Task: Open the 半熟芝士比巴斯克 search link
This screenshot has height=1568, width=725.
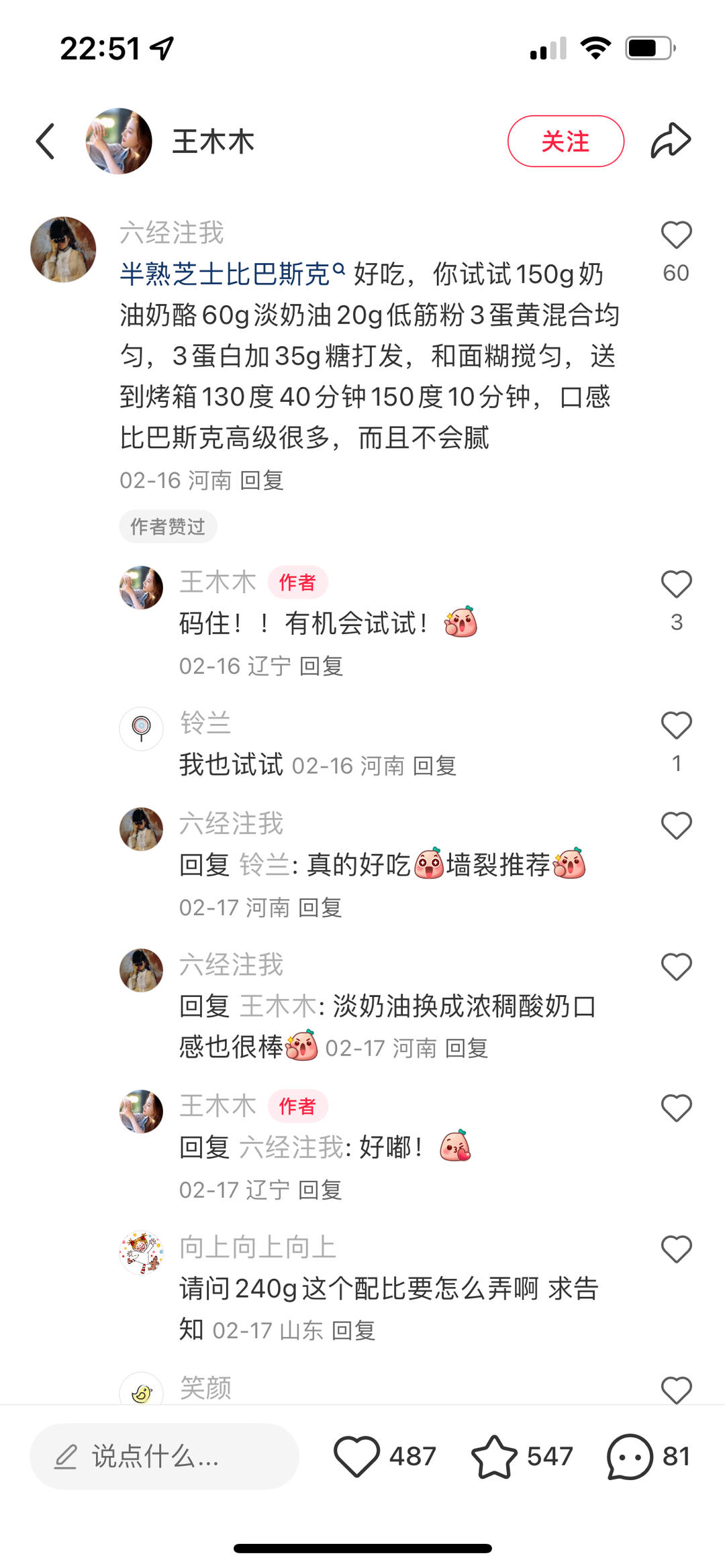Action: pyautogui.click(x=232, y=274)
